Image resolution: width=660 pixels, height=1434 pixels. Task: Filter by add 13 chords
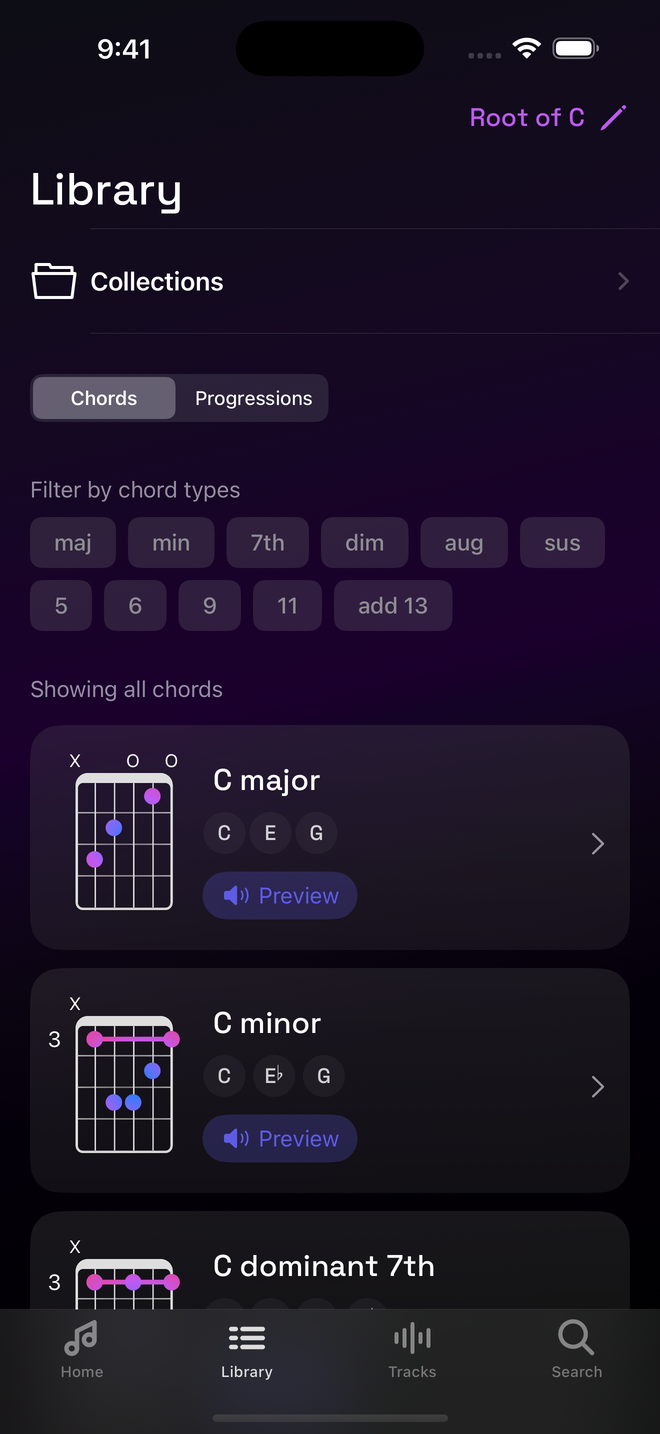(393, 606)
